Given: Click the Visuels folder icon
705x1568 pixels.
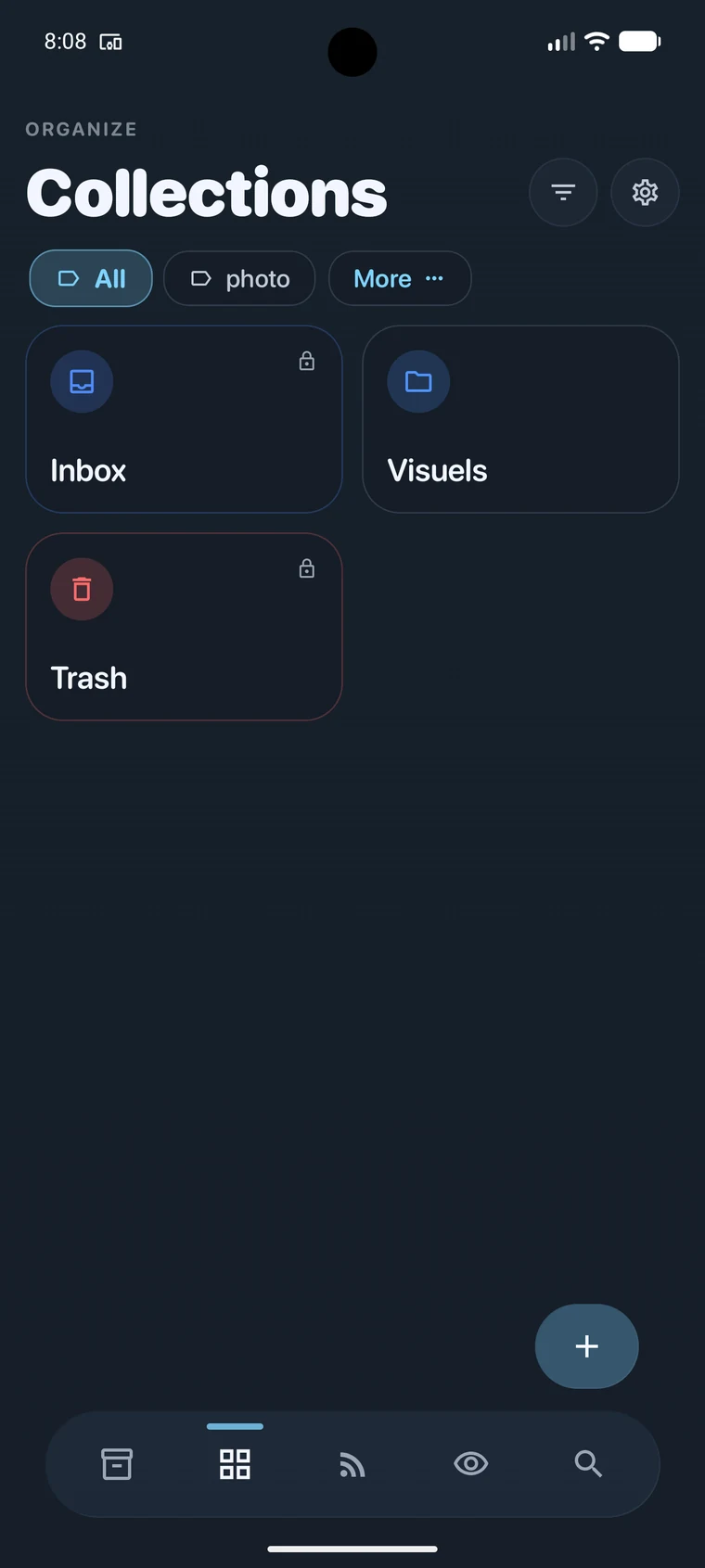Looking at the screenshot, I should [418, 381].
